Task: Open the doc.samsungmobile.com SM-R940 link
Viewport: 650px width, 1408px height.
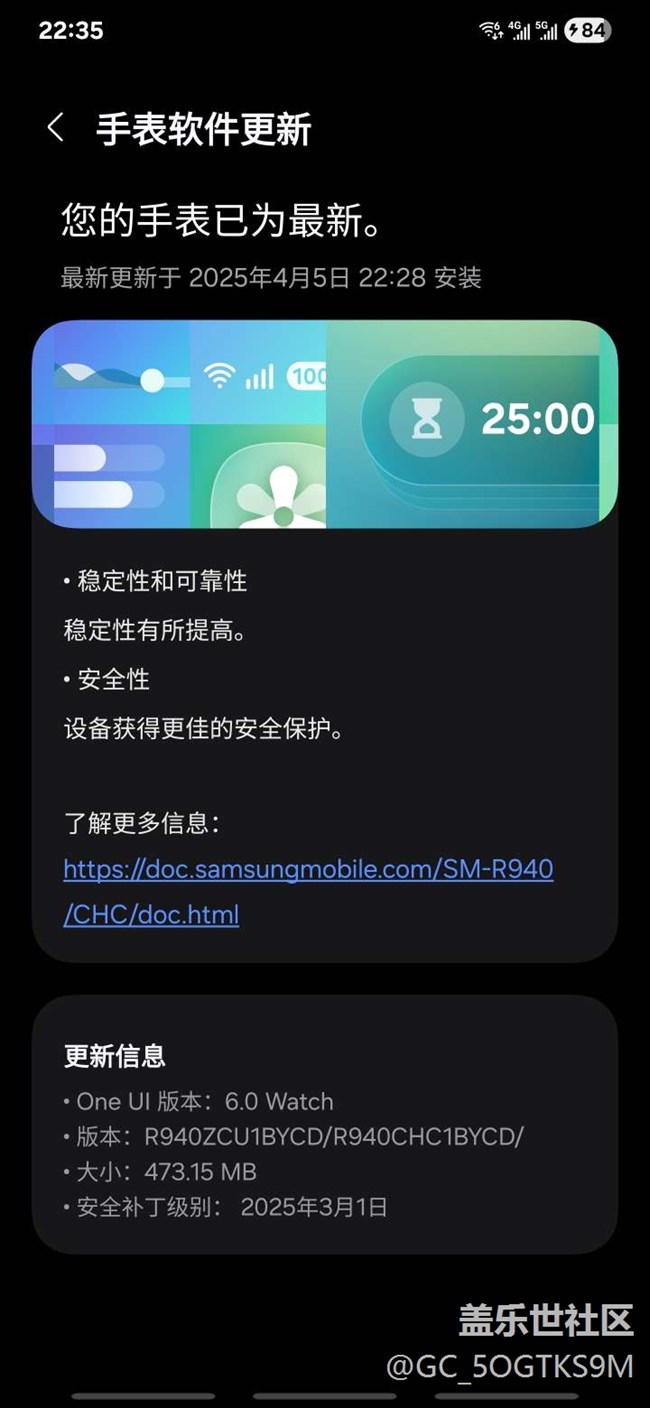Action: [308, 891]
